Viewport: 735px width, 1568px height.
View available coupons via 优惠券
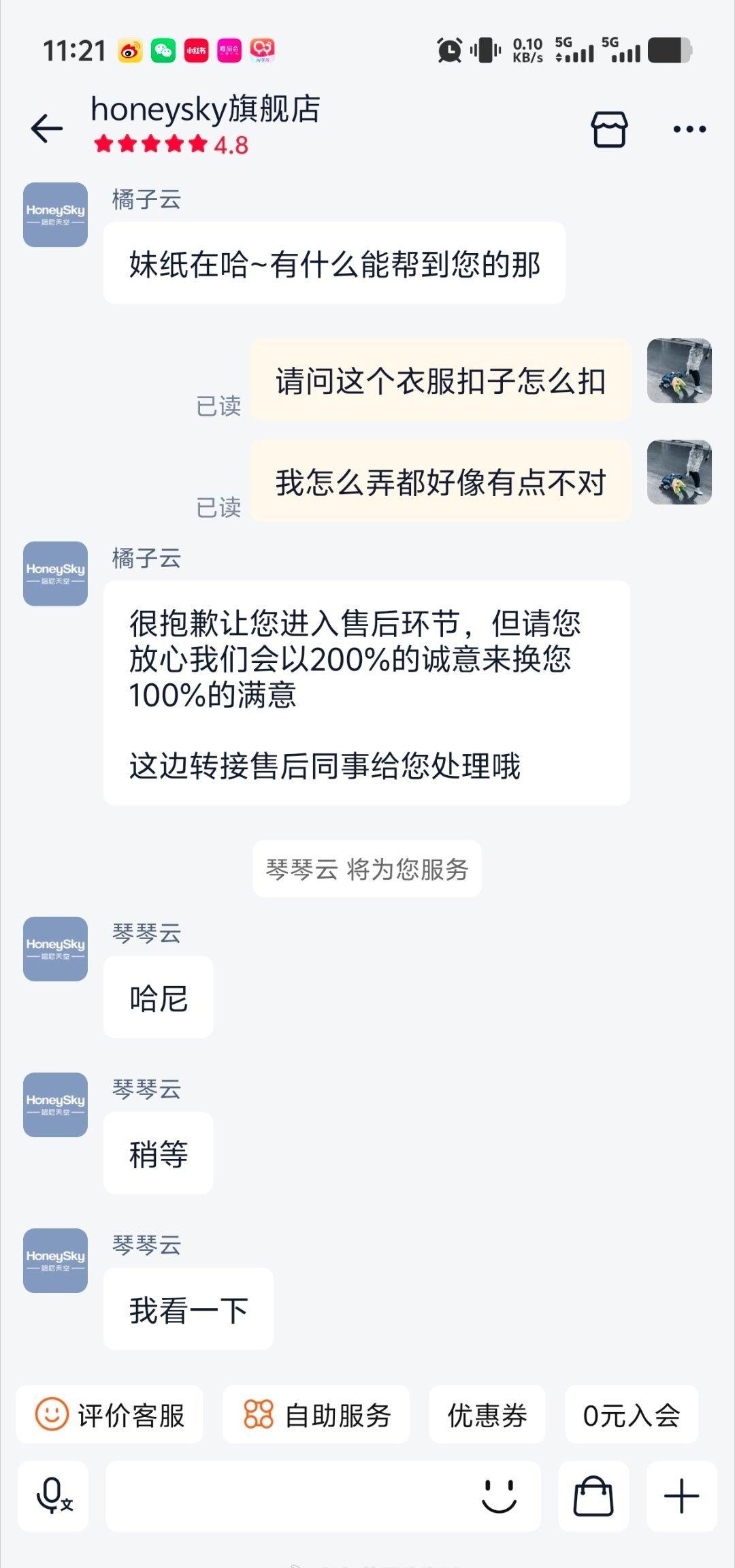(x=487, y=1414)
